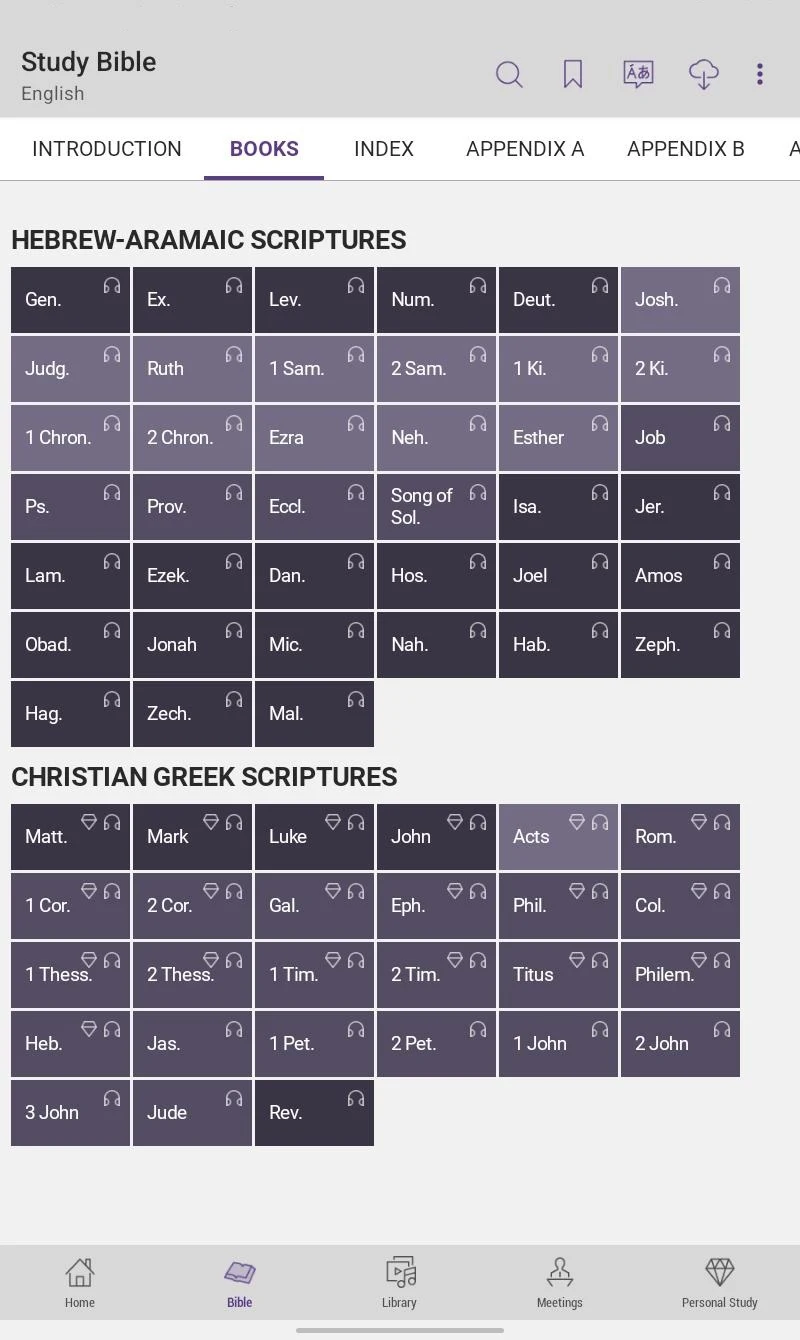Select the Psalms book tile
Image resolution: width=800 pixels, height=1340 pixels.
70,507
